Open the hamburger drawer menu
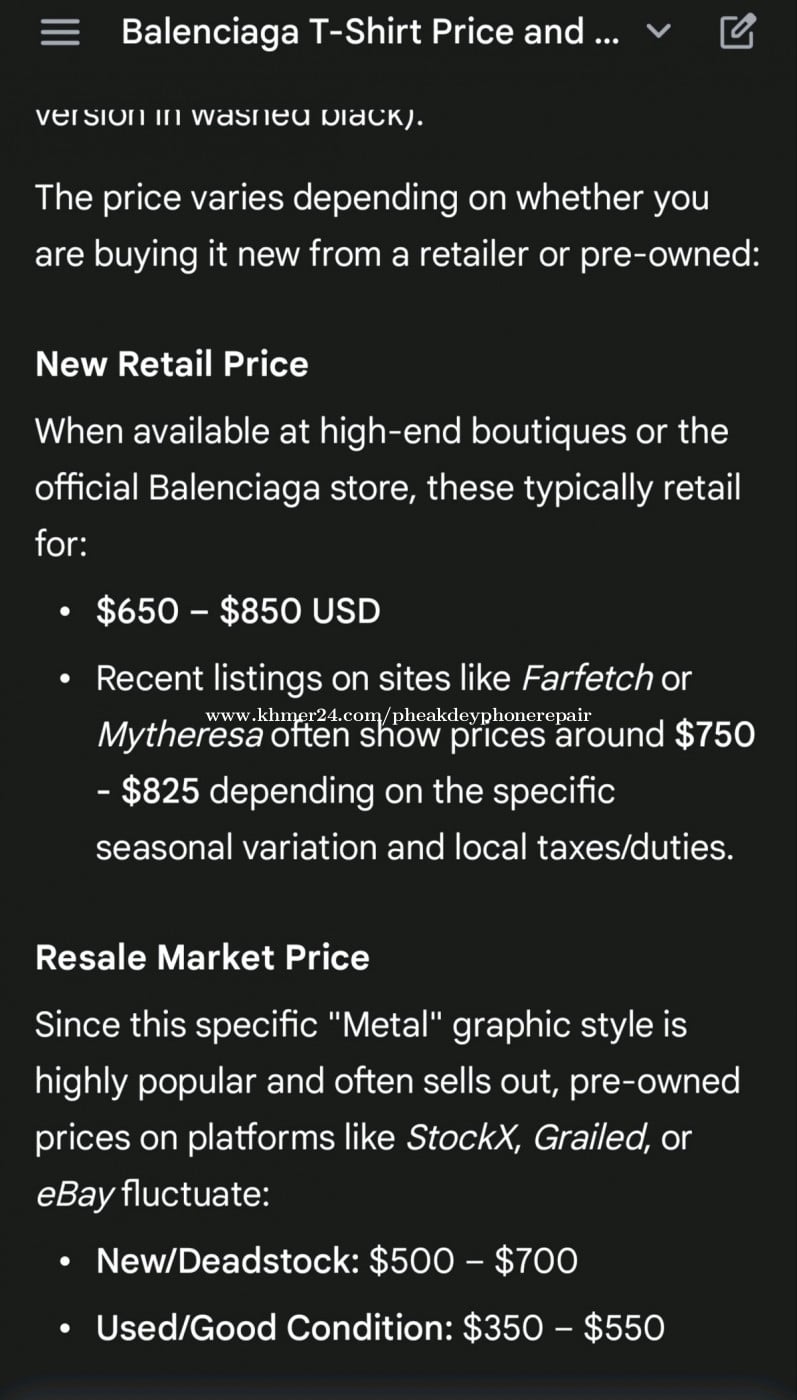Viewport: 797px width, 1400px height. pyautogui.click(x=59, y=33)
